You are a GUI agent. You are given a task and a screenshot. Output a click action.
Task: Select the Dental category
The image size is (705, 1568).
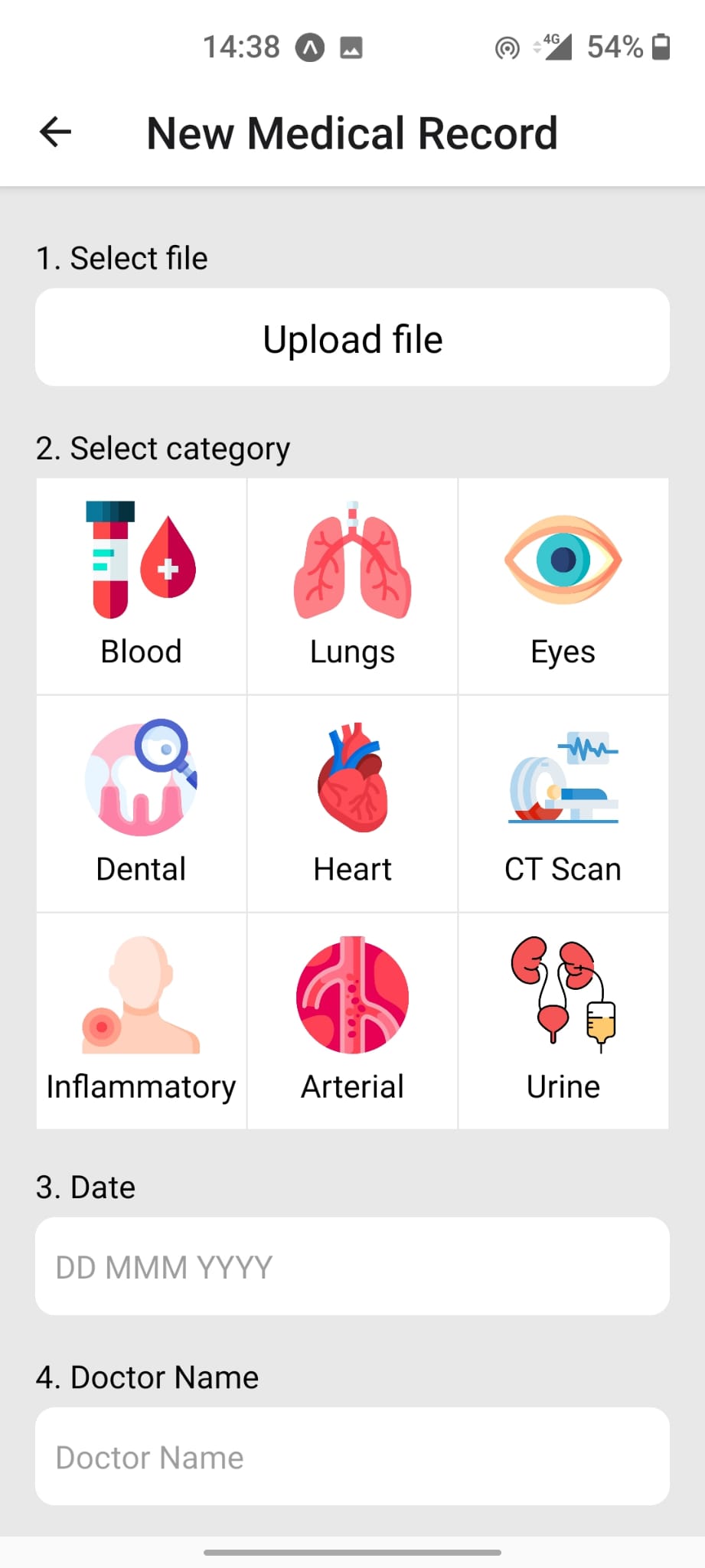click(x=142, y=804)
